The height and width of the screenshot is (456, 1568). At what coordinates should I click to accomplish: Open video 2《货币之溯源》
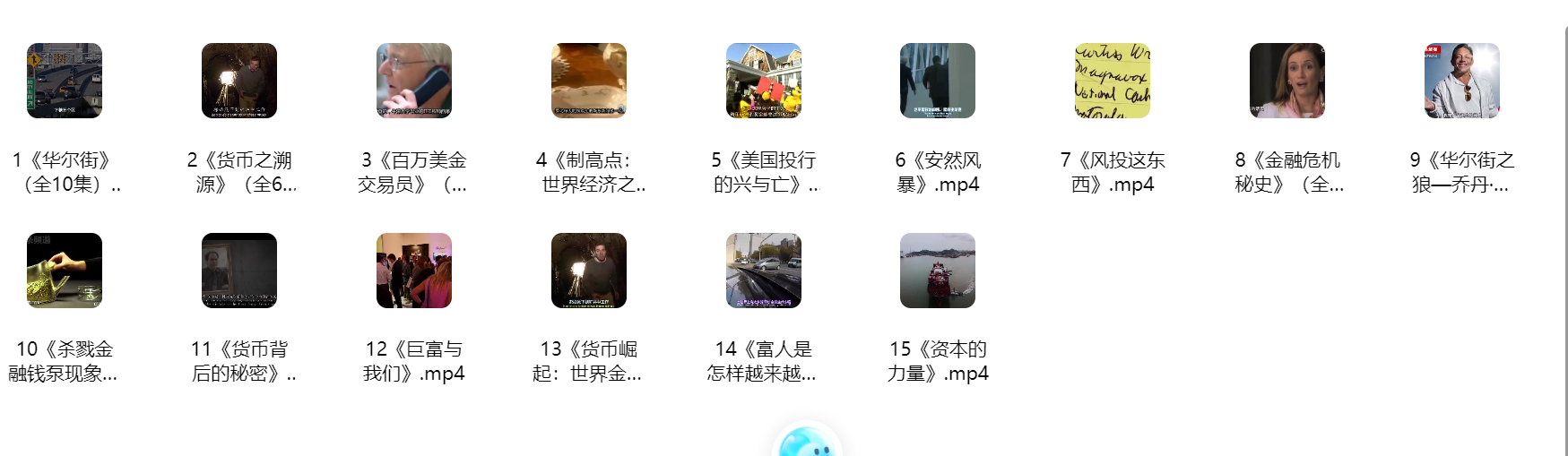[x=239, y=81]
